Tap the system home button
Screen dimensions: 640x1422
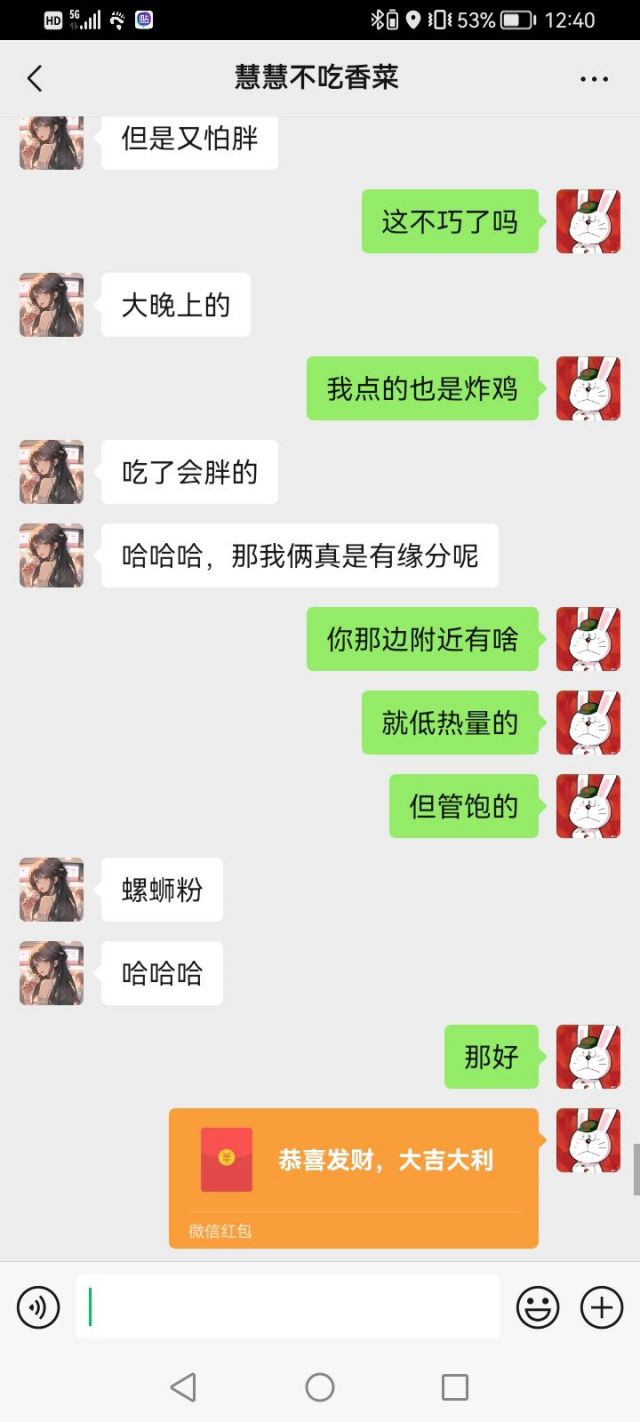coord(320,1387)
